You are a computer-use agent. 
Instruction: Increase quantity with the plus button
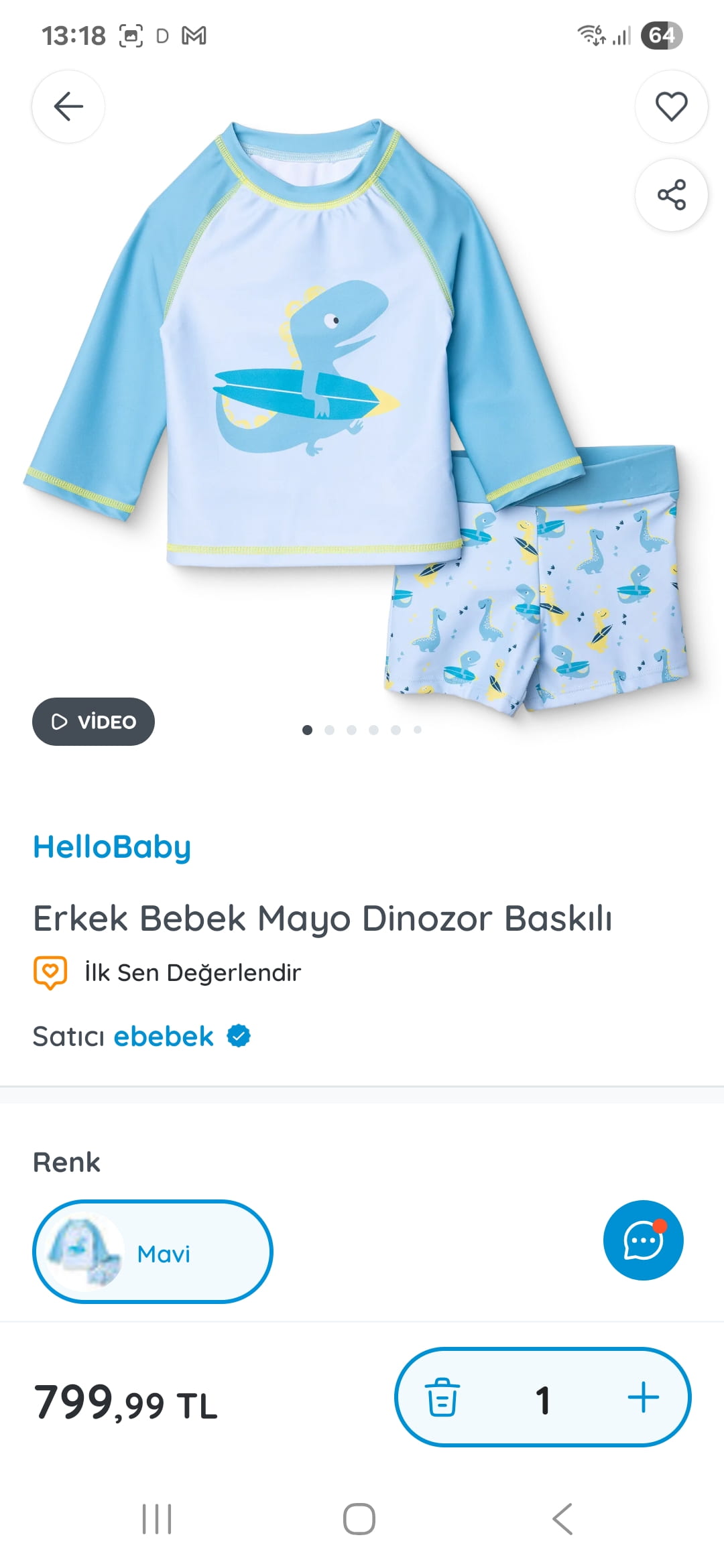tap(643, 1398)
